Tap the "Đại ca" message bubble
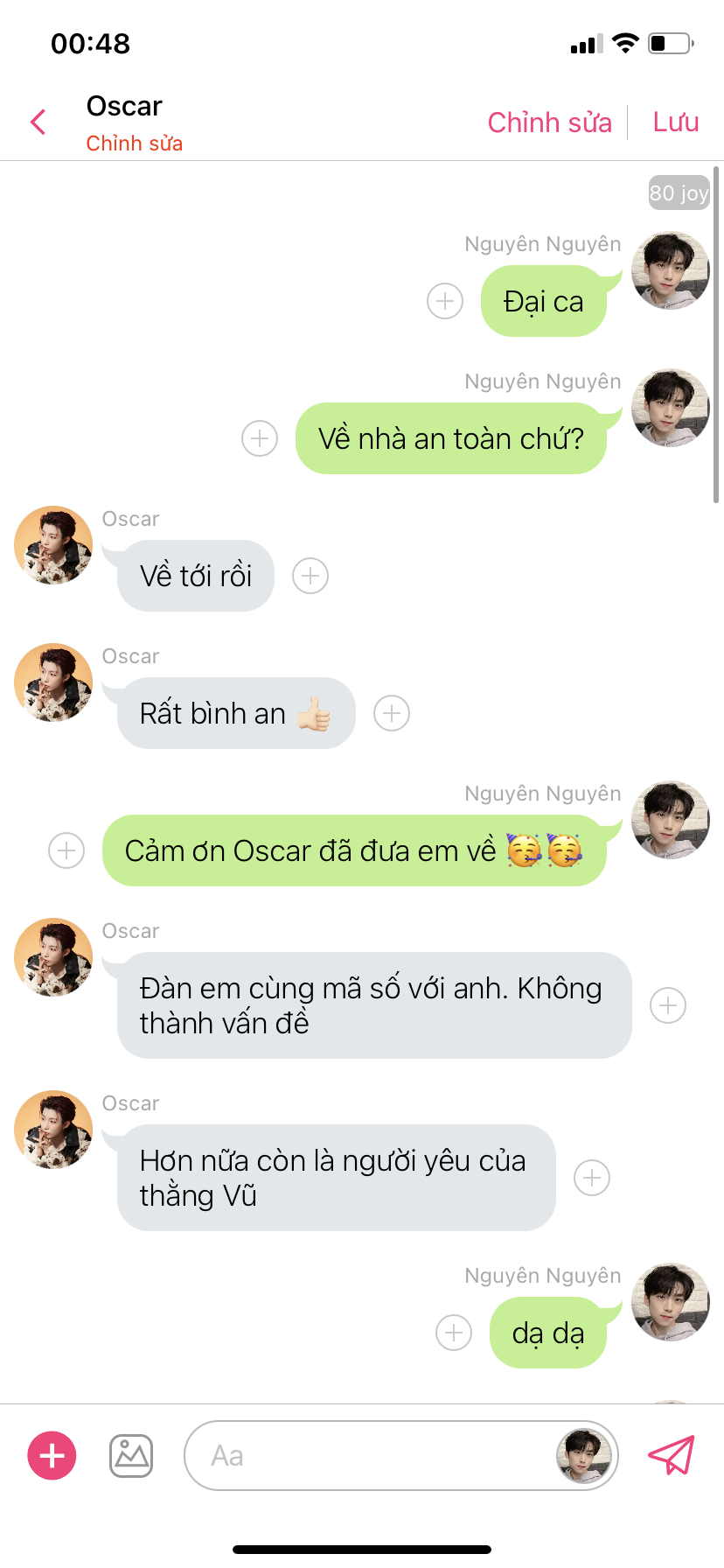The image size is (724, 1568). click(x=543, y=301)
